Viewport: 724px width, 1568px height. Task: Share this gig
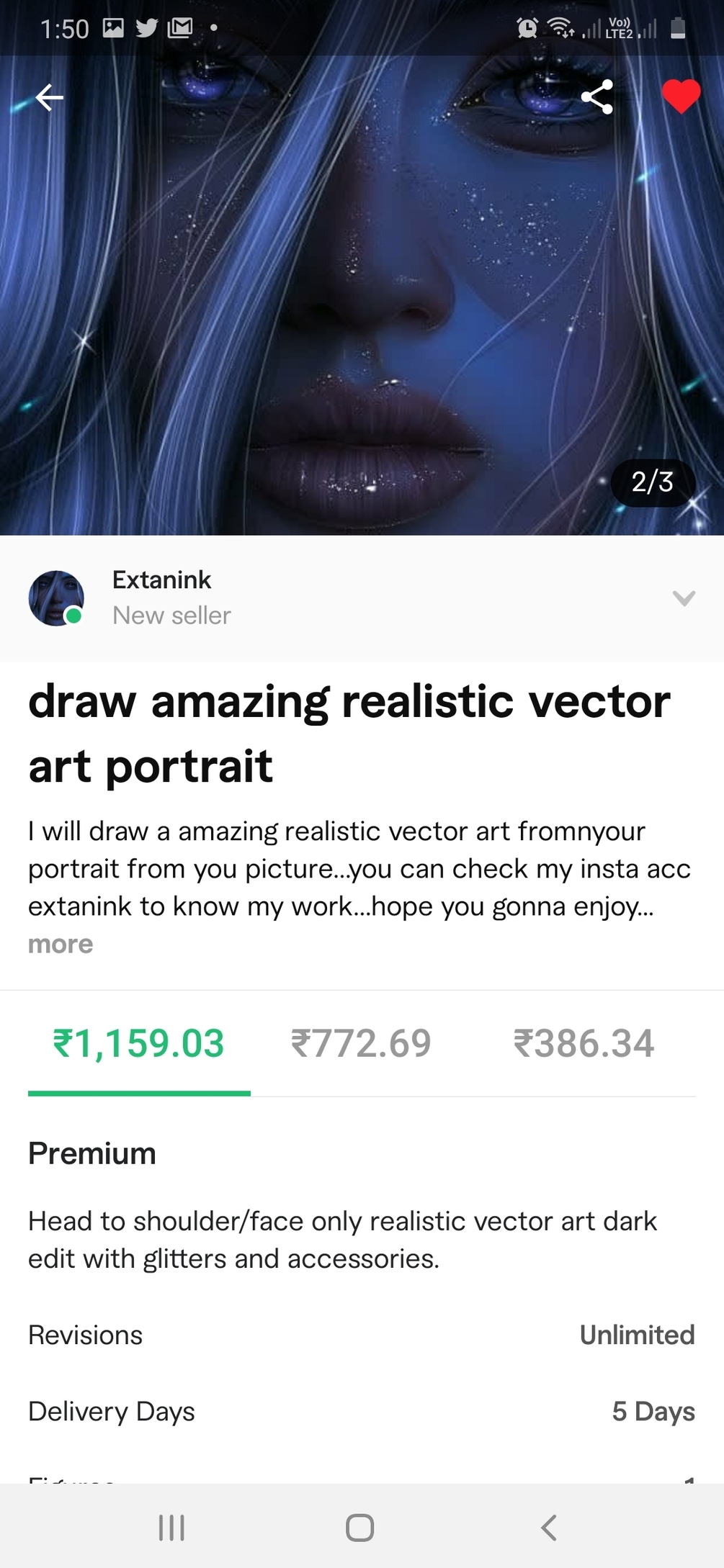(597, 97)
